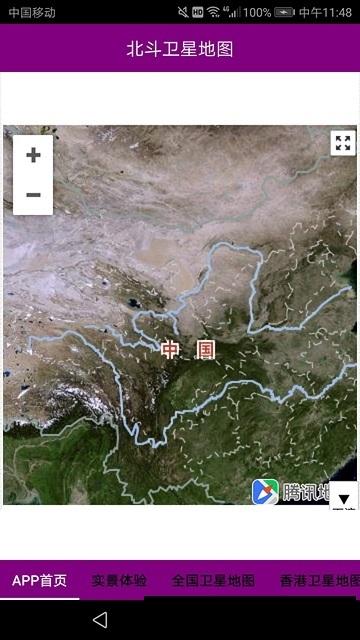Screen dimensions: 360x640
Task: Open the 实景体验 tab
Action: tap(119, 580)
